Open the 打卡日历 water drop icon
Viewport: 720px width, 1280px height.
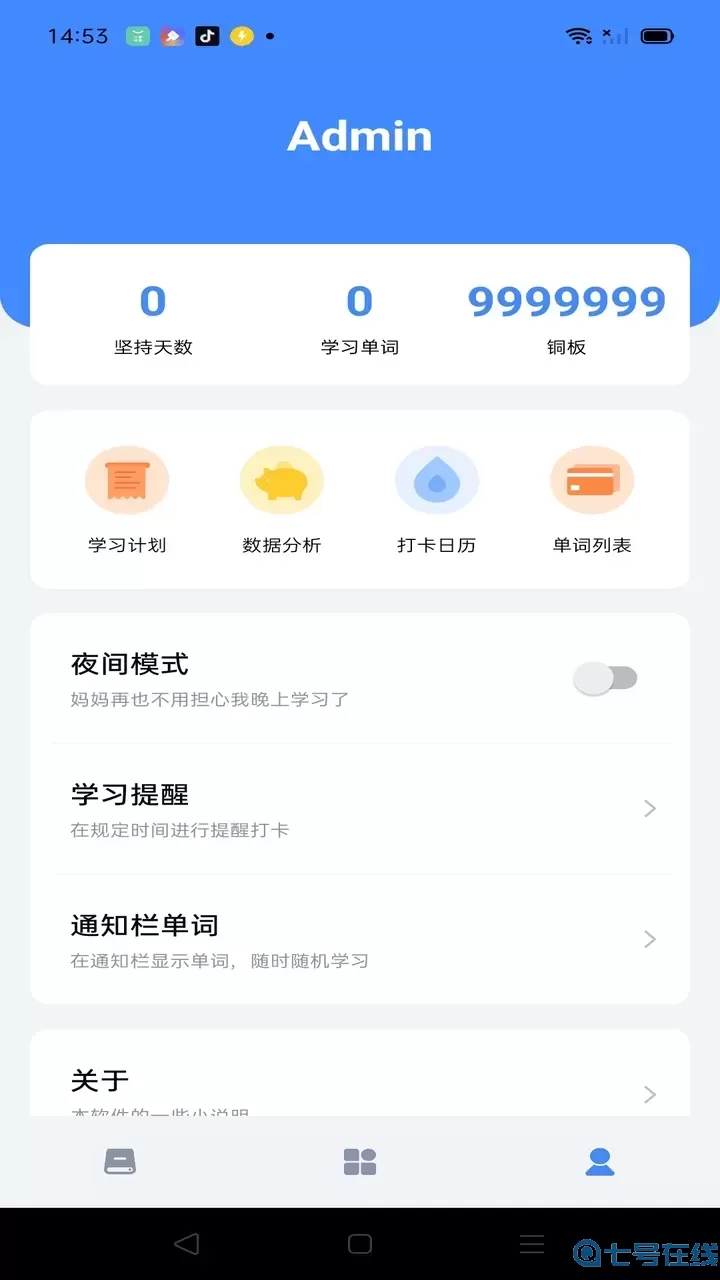437,479
